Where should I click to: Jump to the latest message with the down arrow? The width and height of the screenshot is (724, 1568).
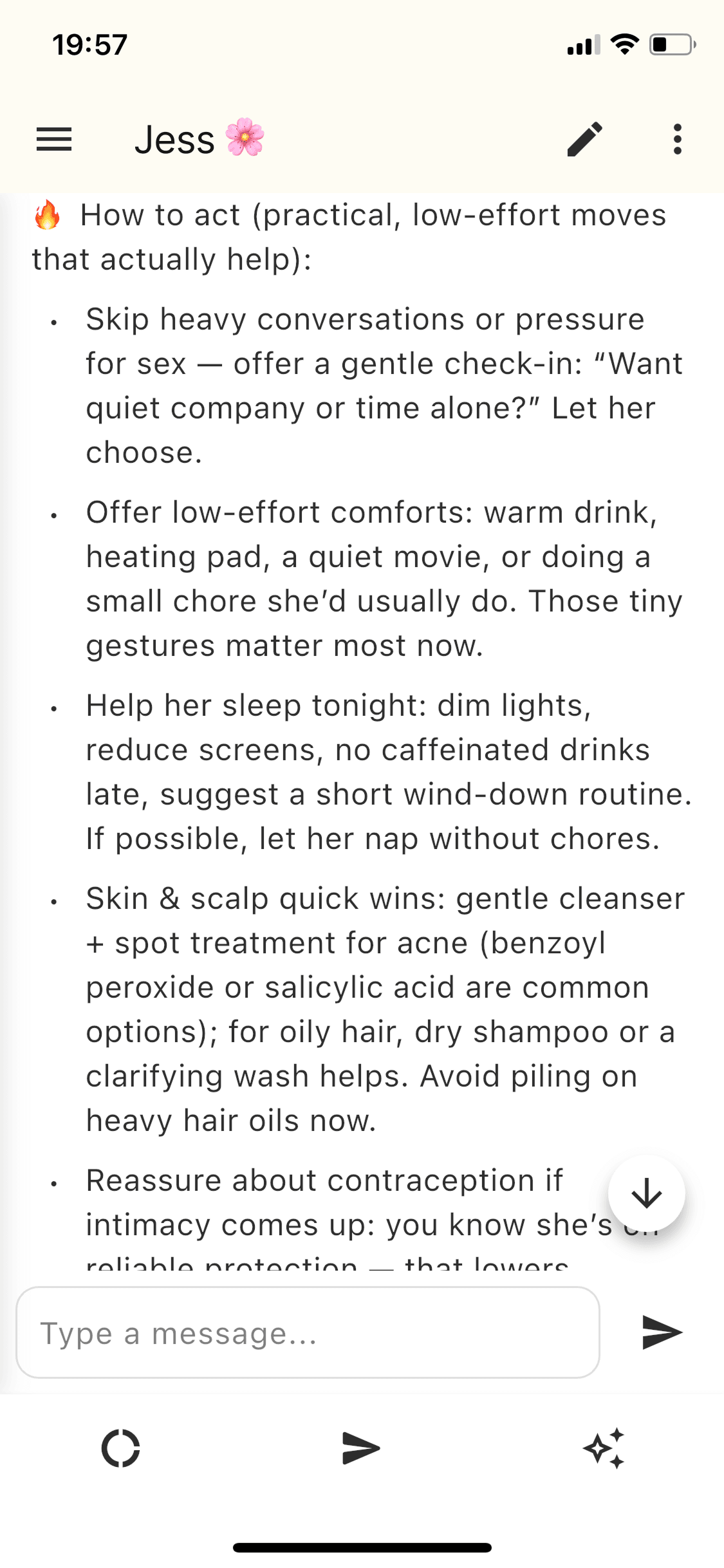(x=646, y=1194)
